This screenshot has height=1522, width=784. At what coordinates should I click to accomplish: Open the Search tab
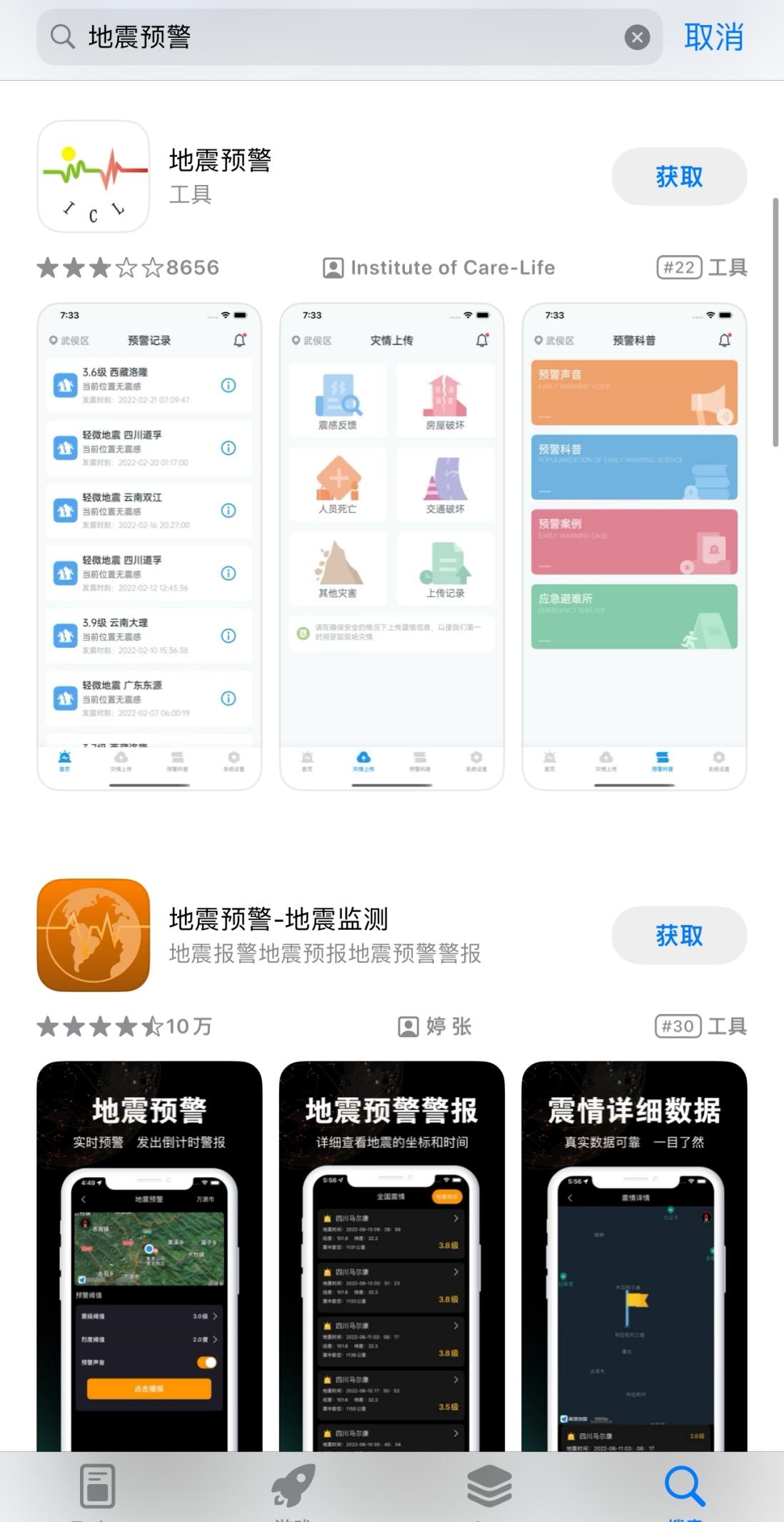pos(685,1487)
